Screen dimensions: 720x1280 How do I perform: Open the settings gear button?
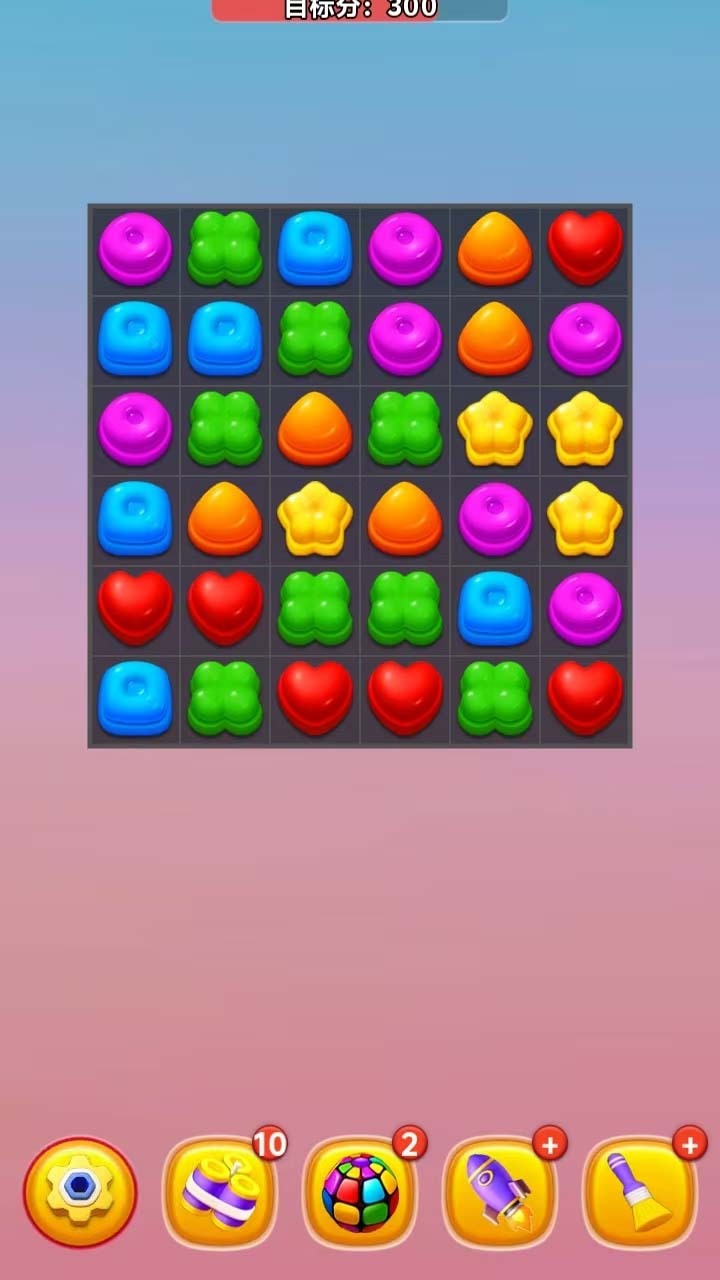(x=80, y=1191)
